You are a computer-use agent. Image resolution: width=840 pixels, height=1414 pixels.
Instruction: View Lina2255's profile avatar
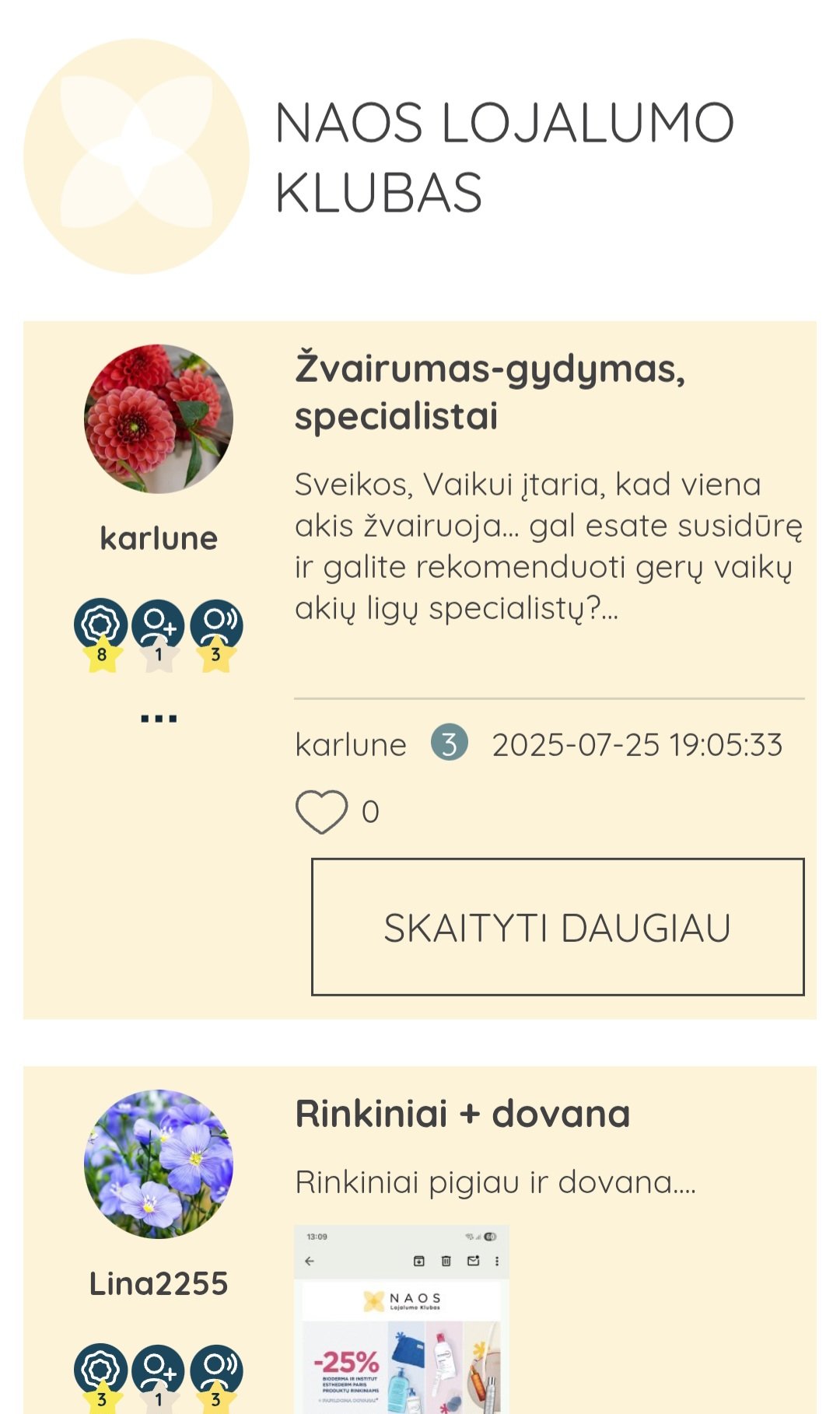(159, 1164)
